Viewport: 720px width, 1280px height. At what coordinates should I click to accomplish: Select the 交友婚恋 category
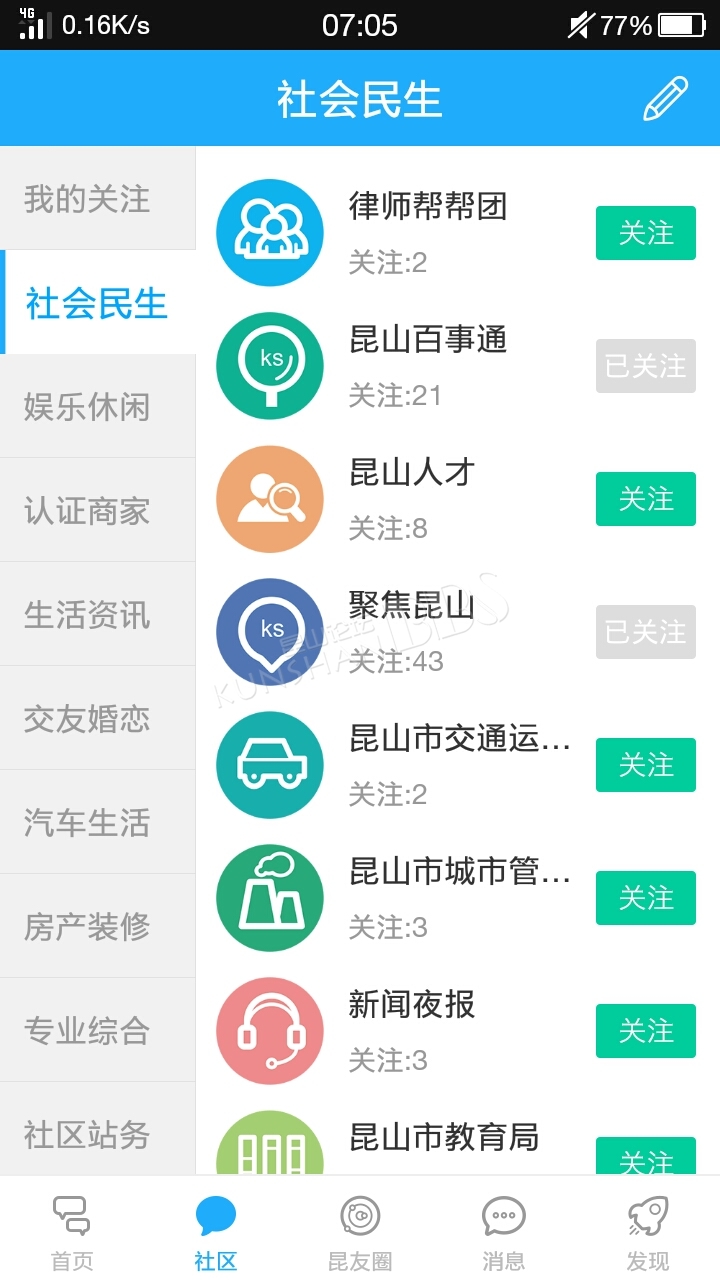98,719
